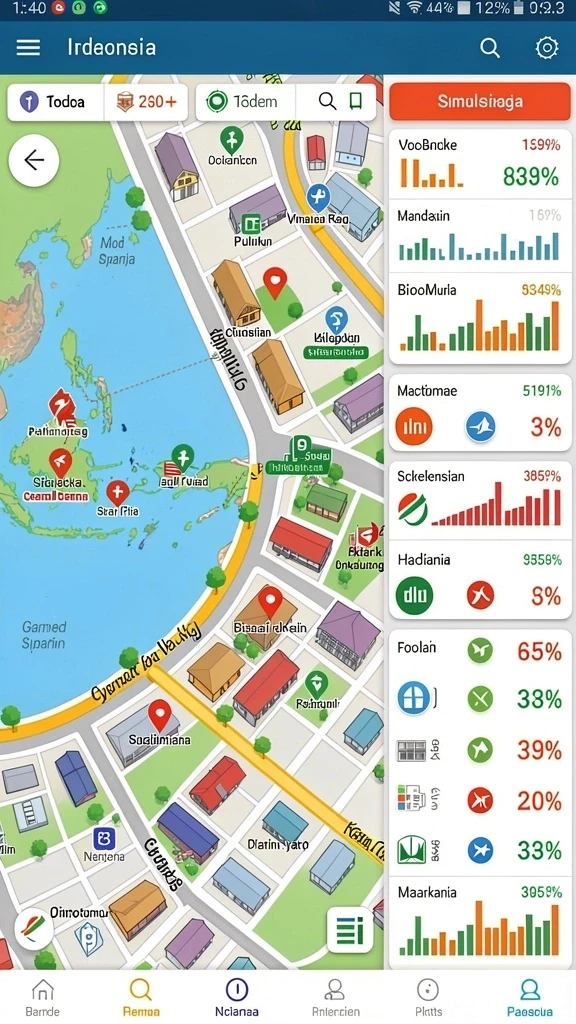Switch to the Paescua tab

529,998
